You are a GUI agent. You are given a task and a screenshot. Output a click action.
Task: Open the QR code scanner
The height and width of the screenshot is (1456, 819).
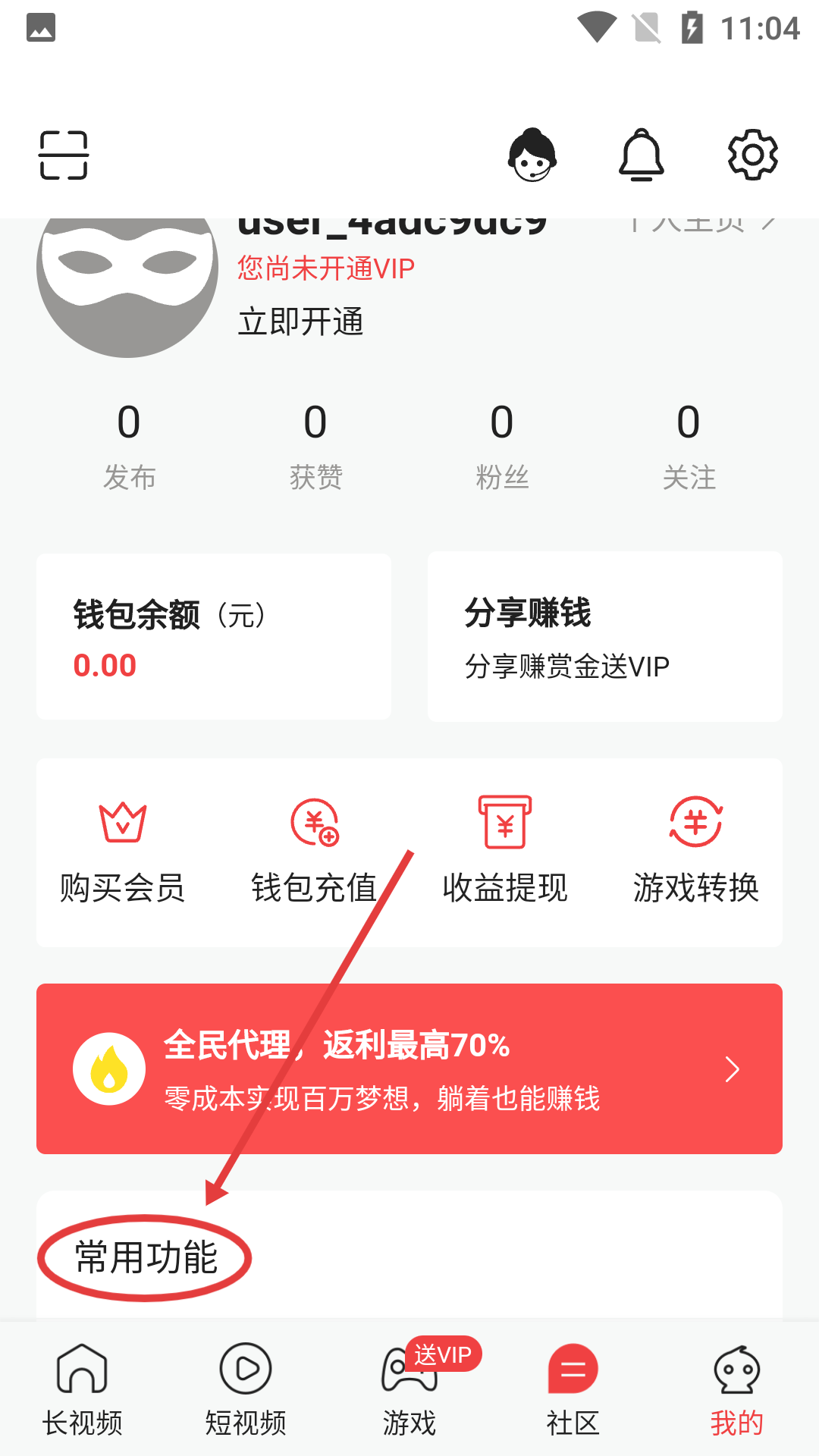[x=64, y=154]
